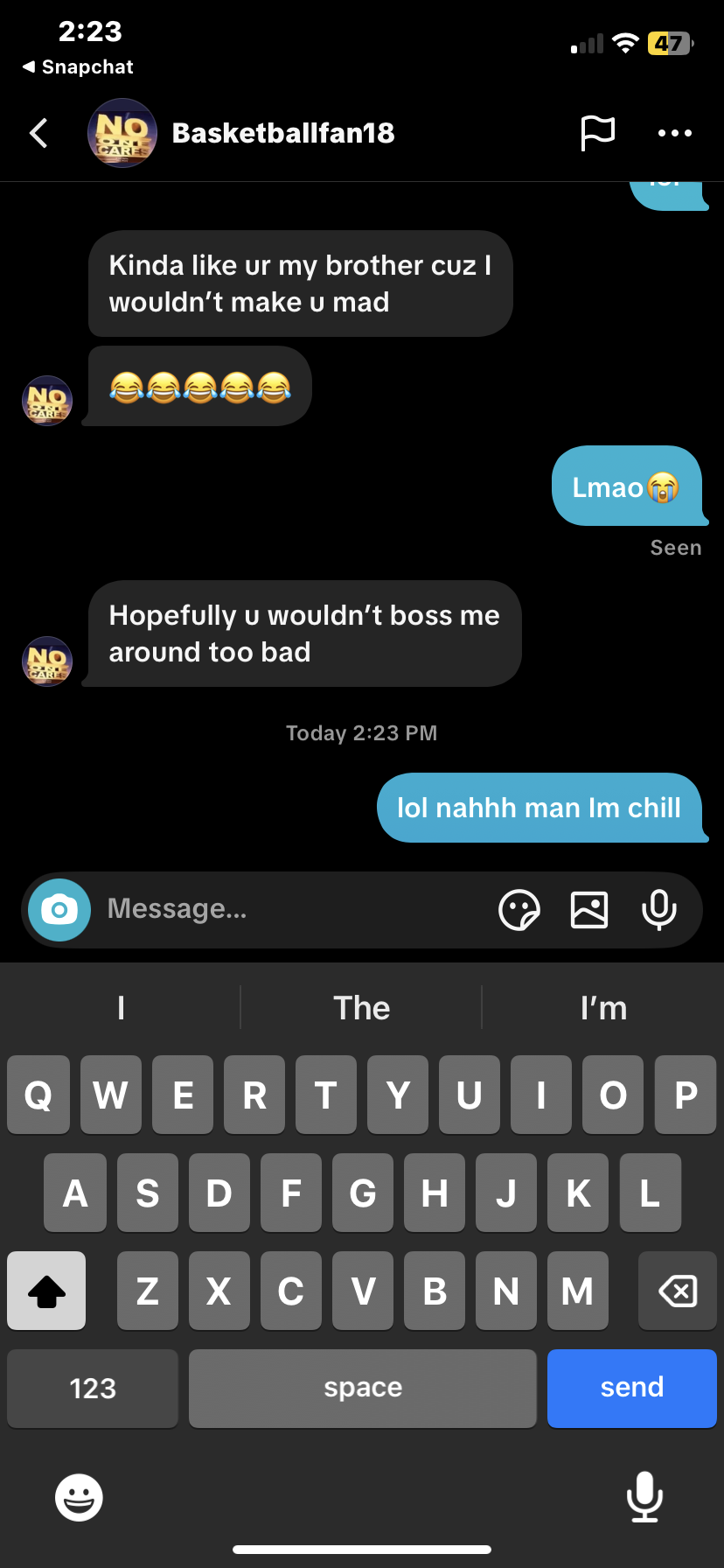Choose the "I'm" keyboard suggestion
724x1568 pixels.
(x=603, y=1008)
